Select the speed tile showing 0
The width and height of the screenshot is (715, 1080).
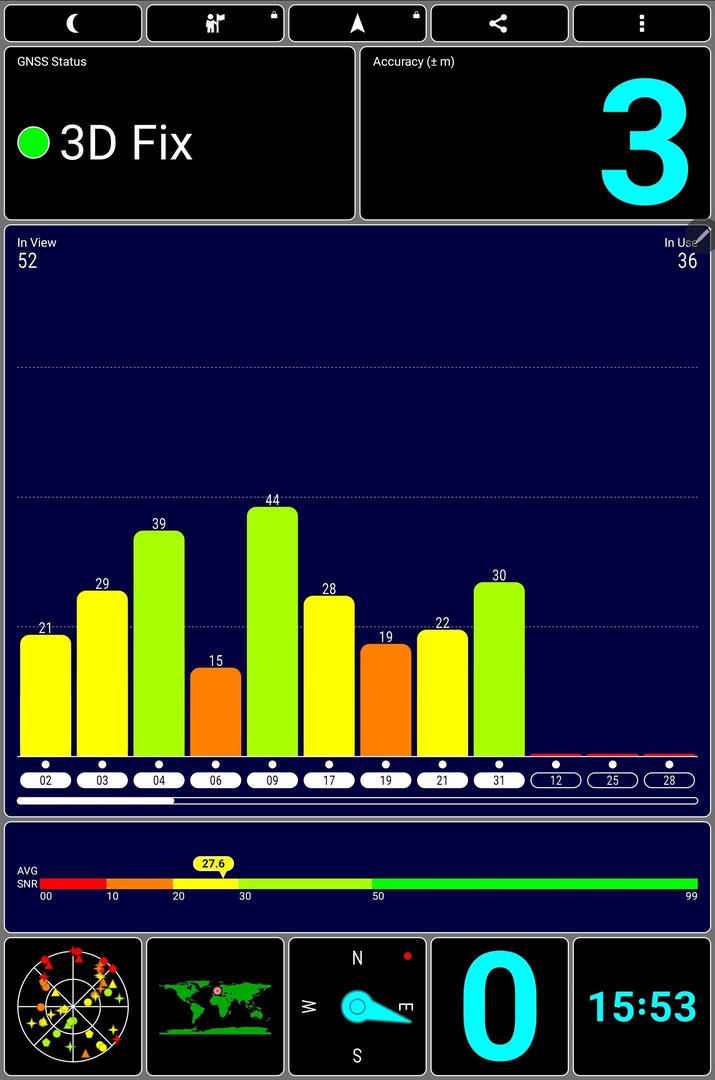click(x=499, y=1006)
